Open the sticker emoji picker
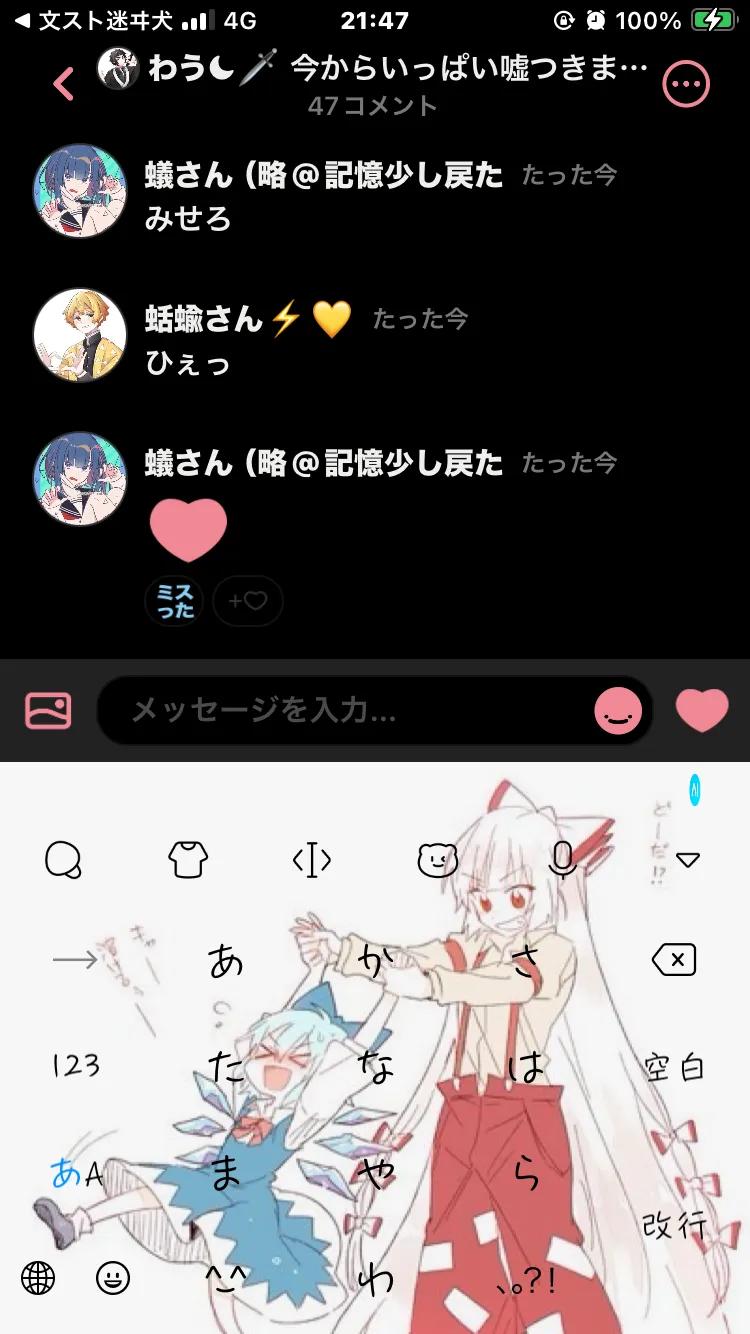750x1334 pixels. tap(618, 711)
